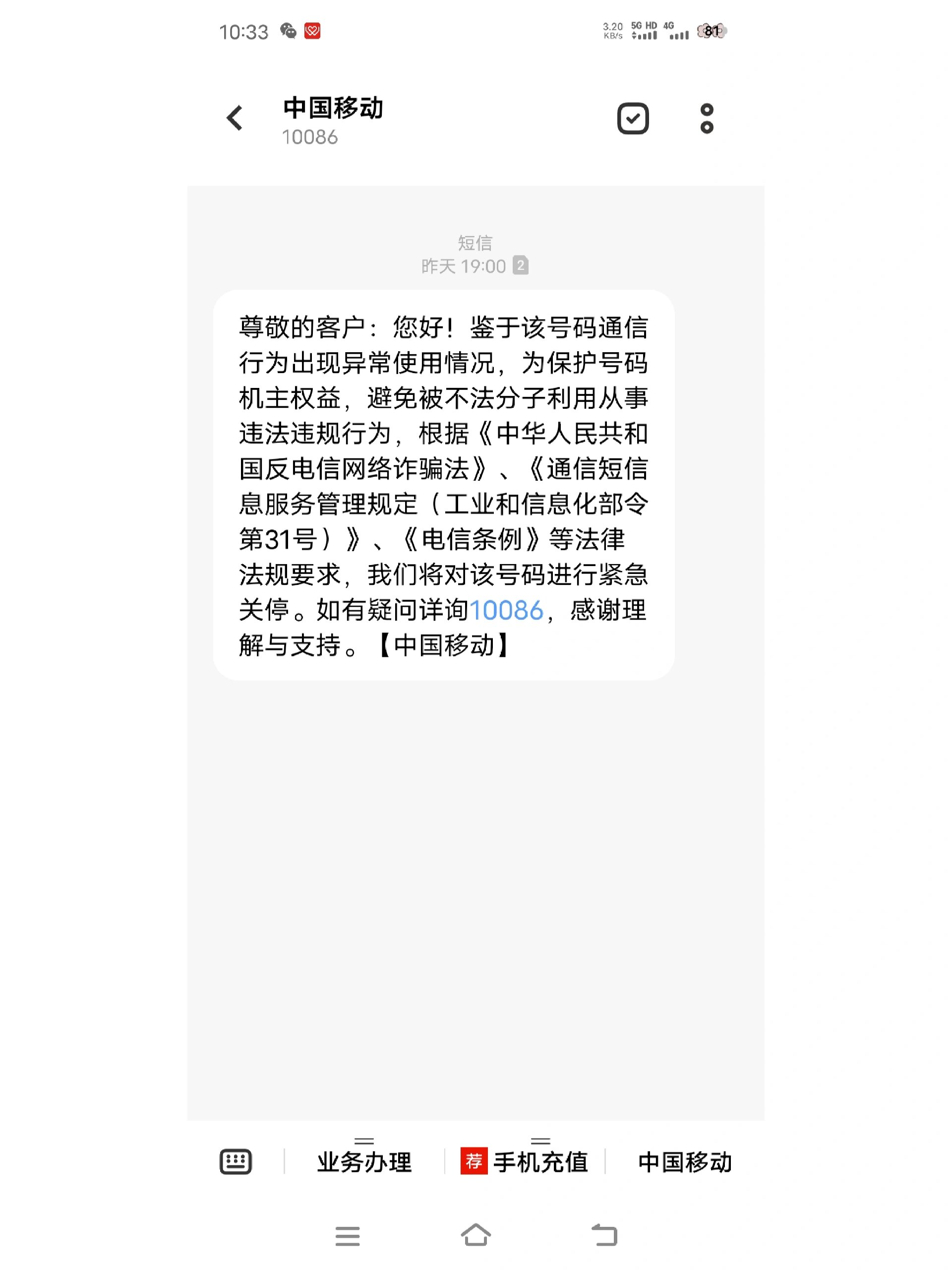The width and height of the screenshot is (952, 1270).
Task: Open the three-dot overflow menu
Action: pos(707,119)
